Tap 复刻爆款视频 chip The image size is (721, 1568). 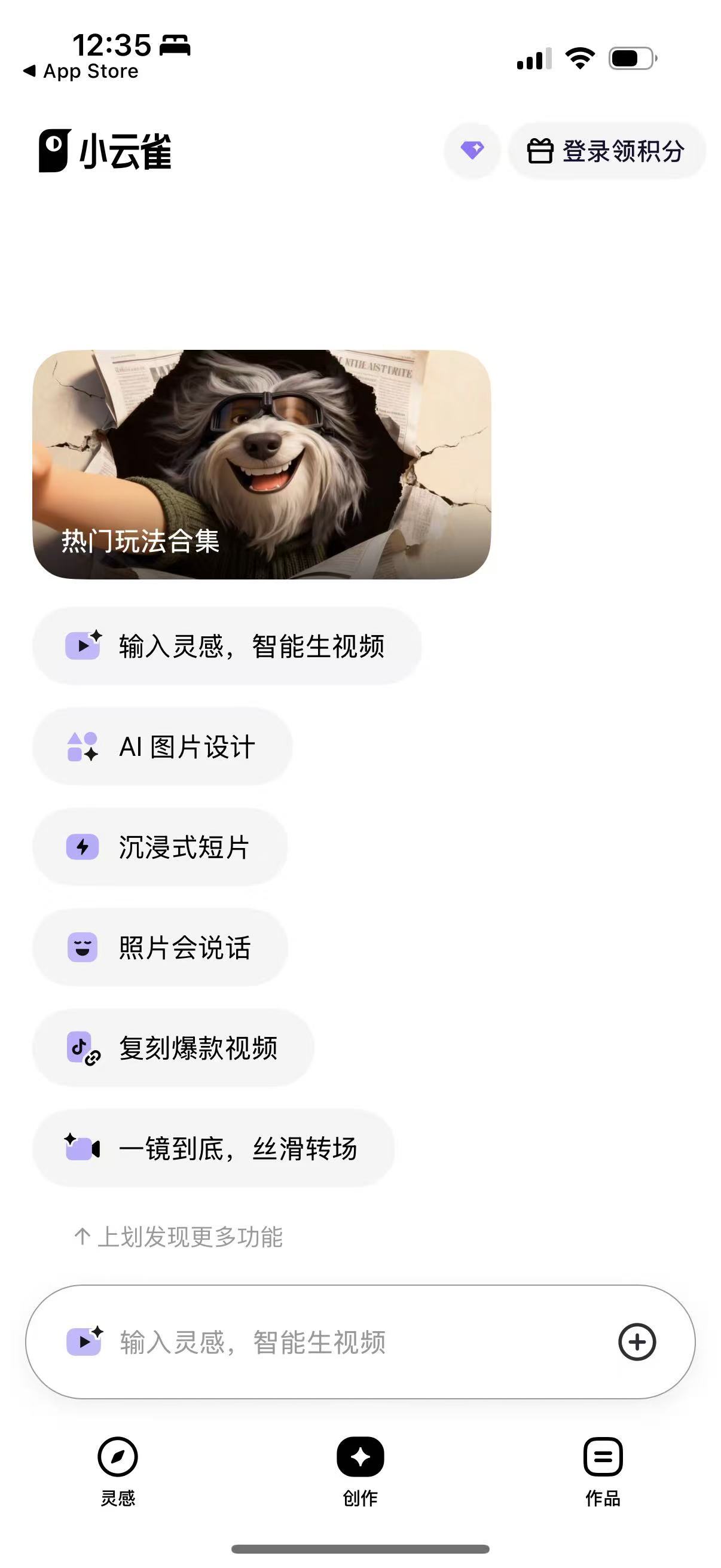[173, 1048]
